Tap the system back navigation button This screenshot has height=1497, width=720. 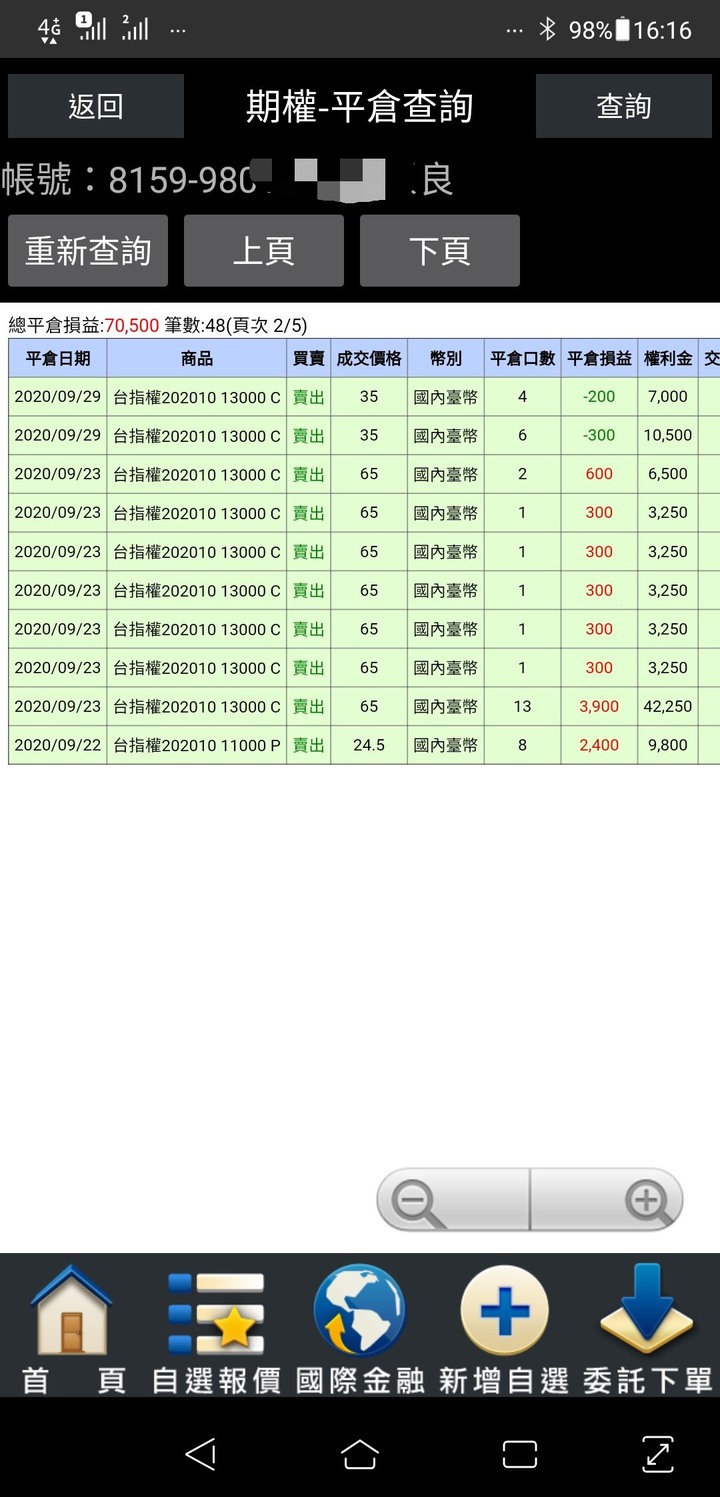click(x=201, y=1453)
